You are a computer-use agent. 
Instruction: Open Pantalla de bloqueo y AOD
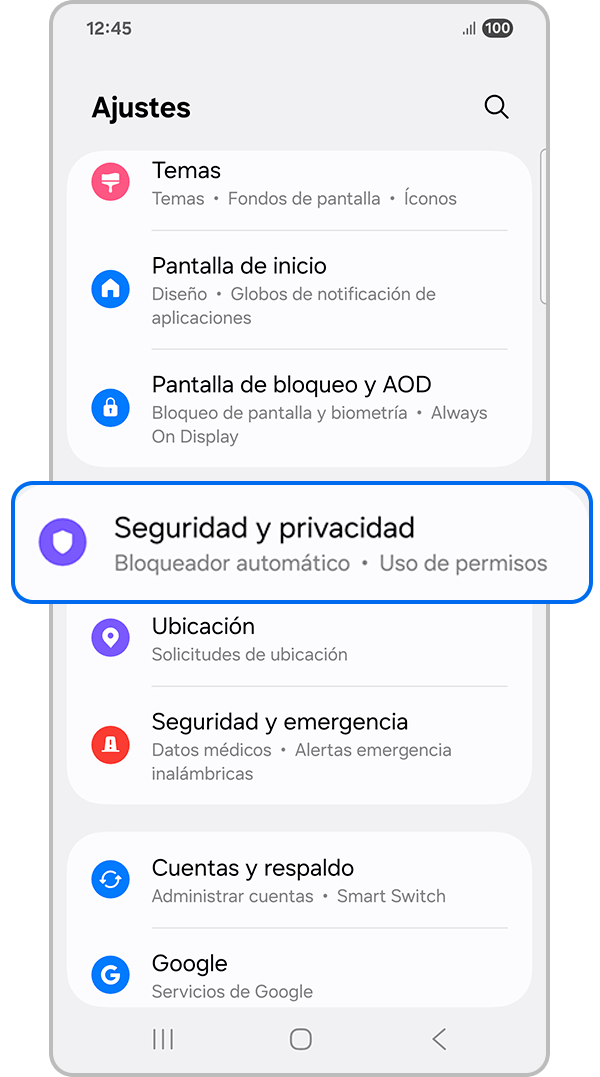(x=300, y=408)
